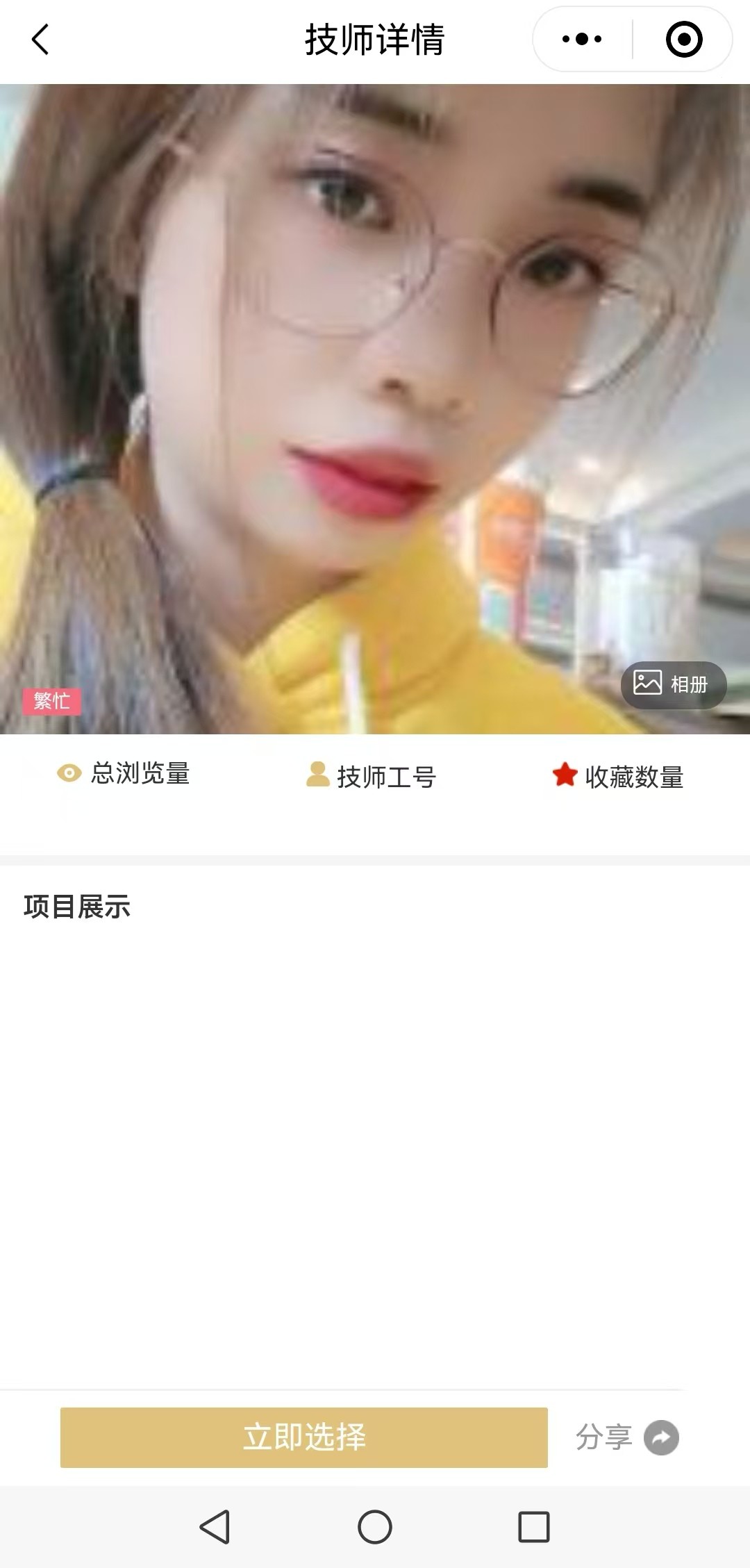The width and height of the screenshot is (750, 1568).
Task: Click the red star icon for 收藏数量
Action: click(564, 773)
